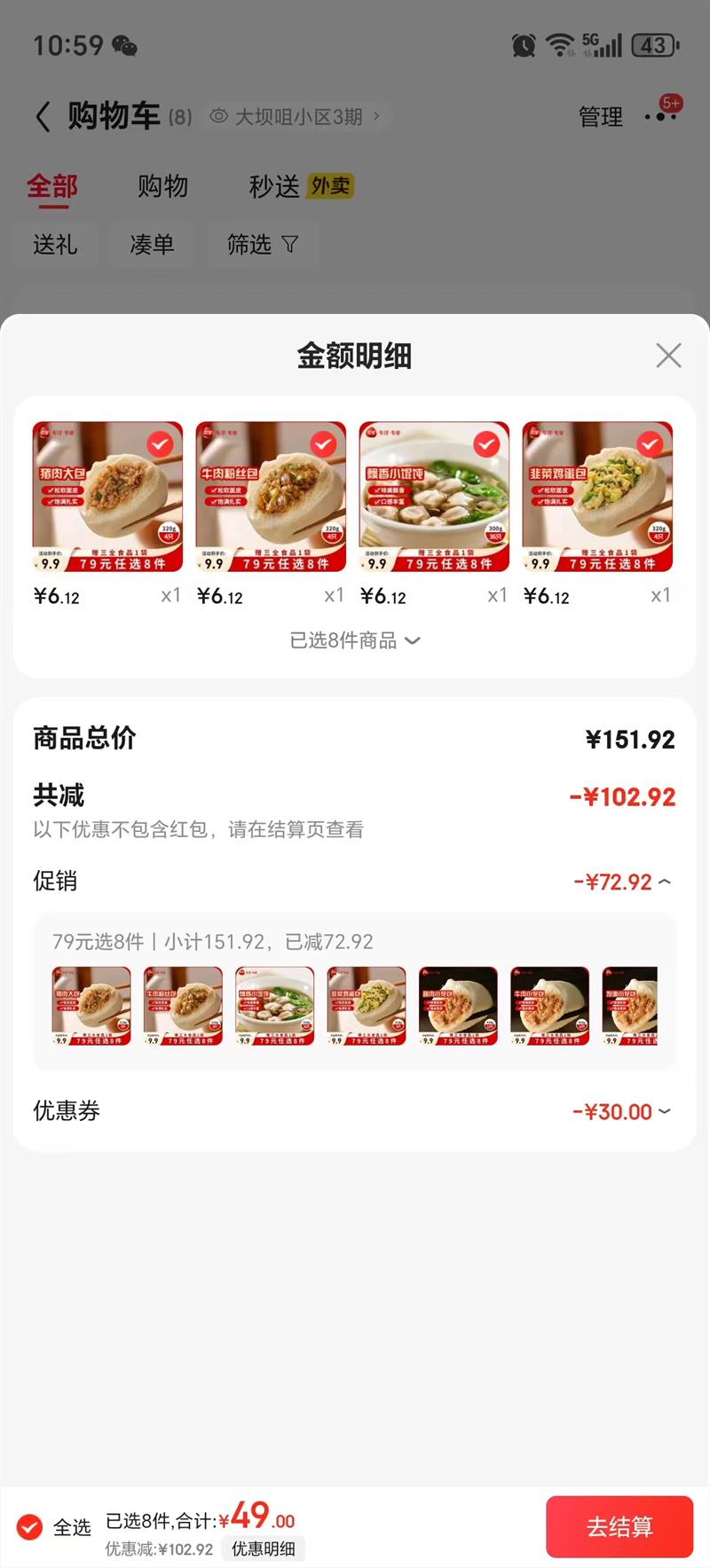The width and height of the screenshot is (710, 1568).
Task: Close the 金额明细 popup with the X
Action: [668, 355]
